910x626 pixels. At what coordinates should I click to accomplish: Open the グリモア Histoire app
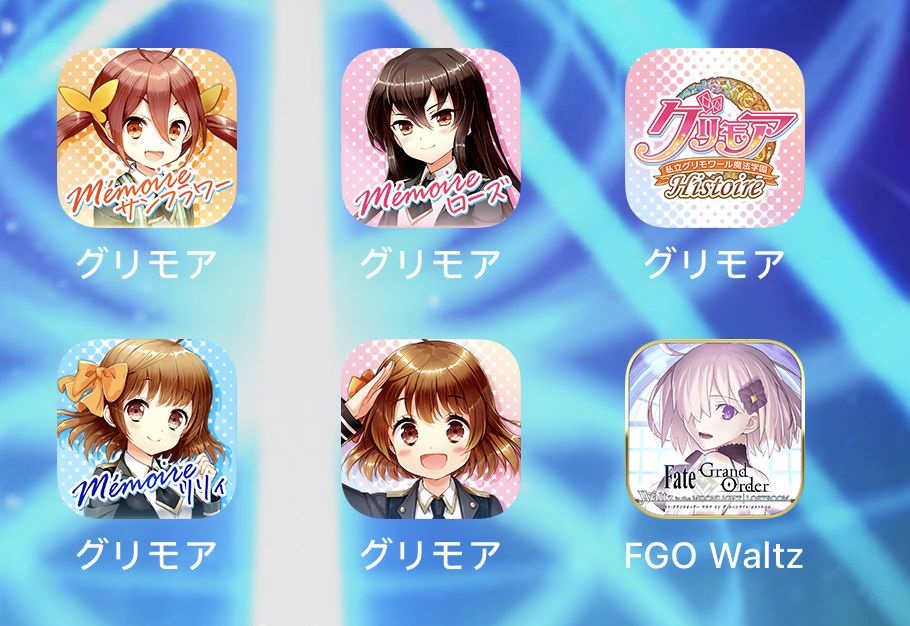coord(714,138)
